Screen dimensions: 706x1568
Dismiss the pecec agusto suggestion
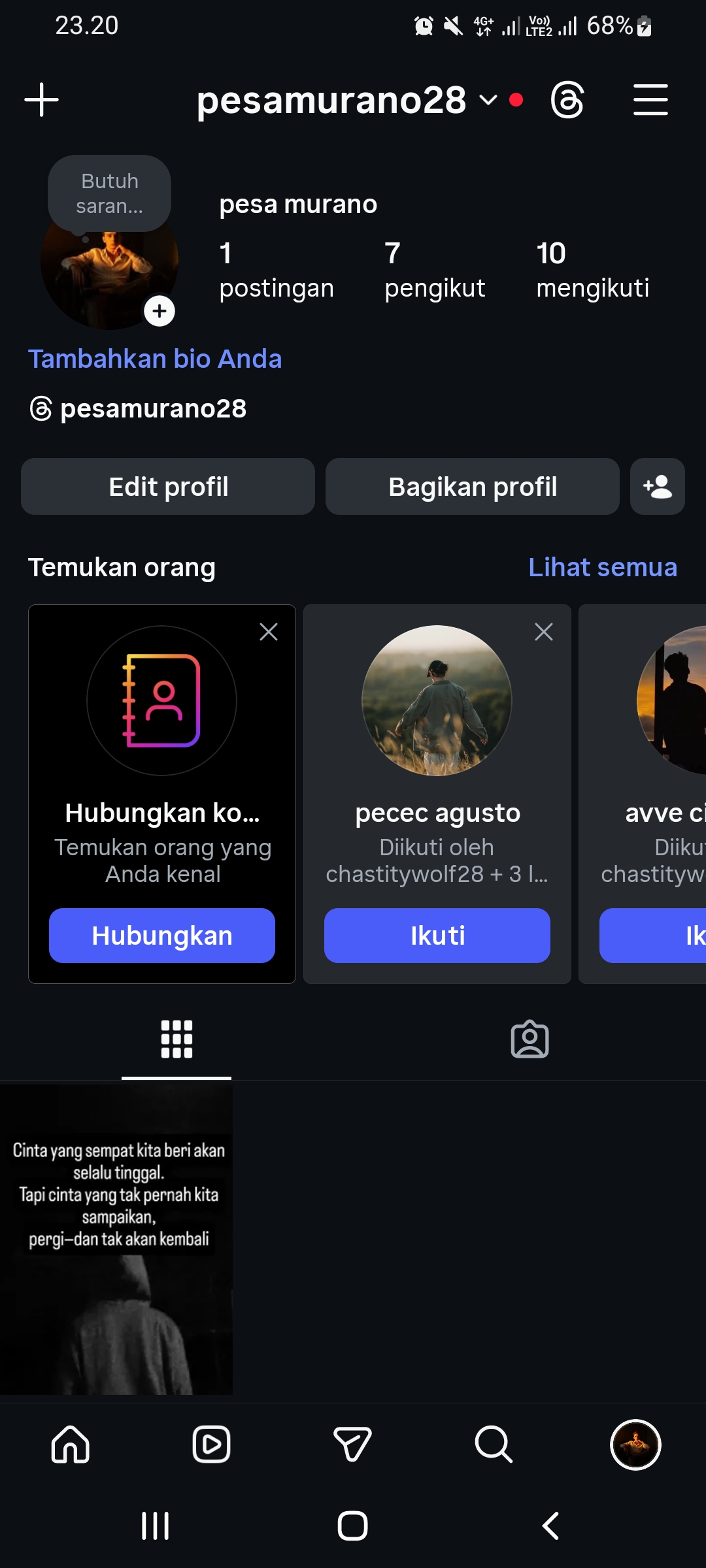click(544, 632)
